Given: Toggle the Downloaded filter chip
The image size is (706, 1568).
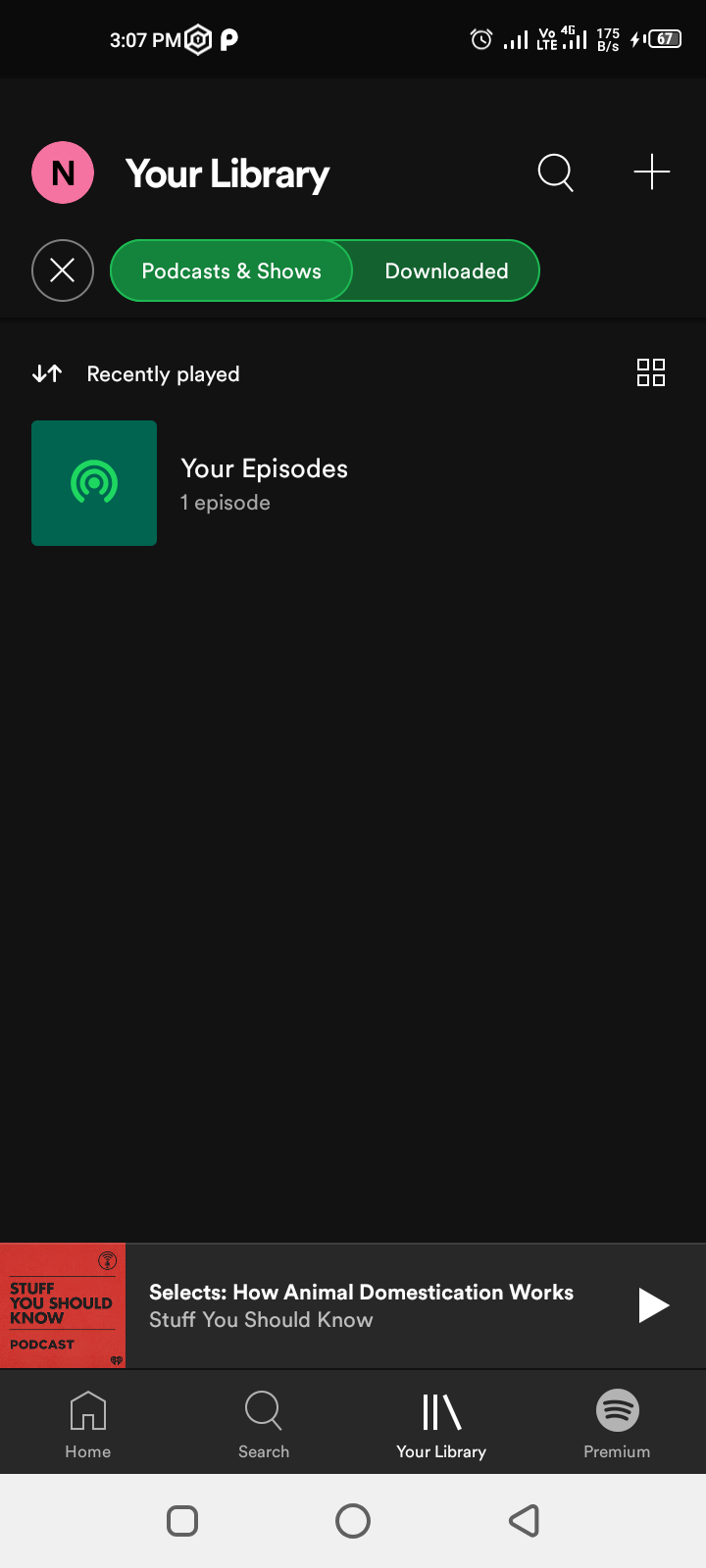Looking at the screenshot, I should [447, 271].
